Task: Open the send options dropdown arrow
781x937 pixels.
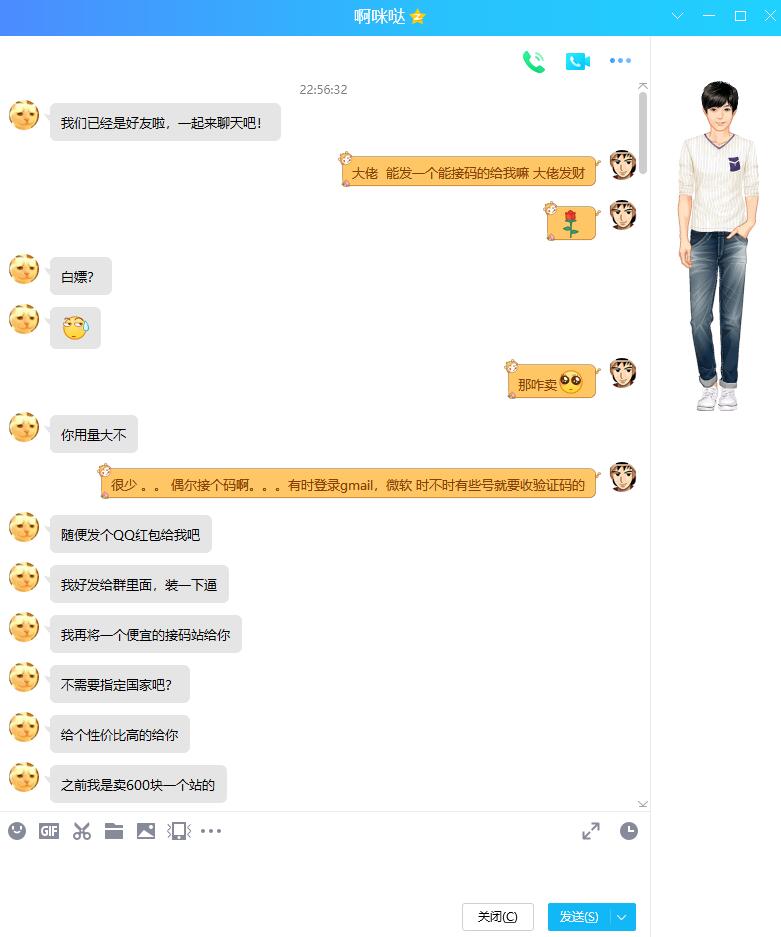Action: (623, 916)
